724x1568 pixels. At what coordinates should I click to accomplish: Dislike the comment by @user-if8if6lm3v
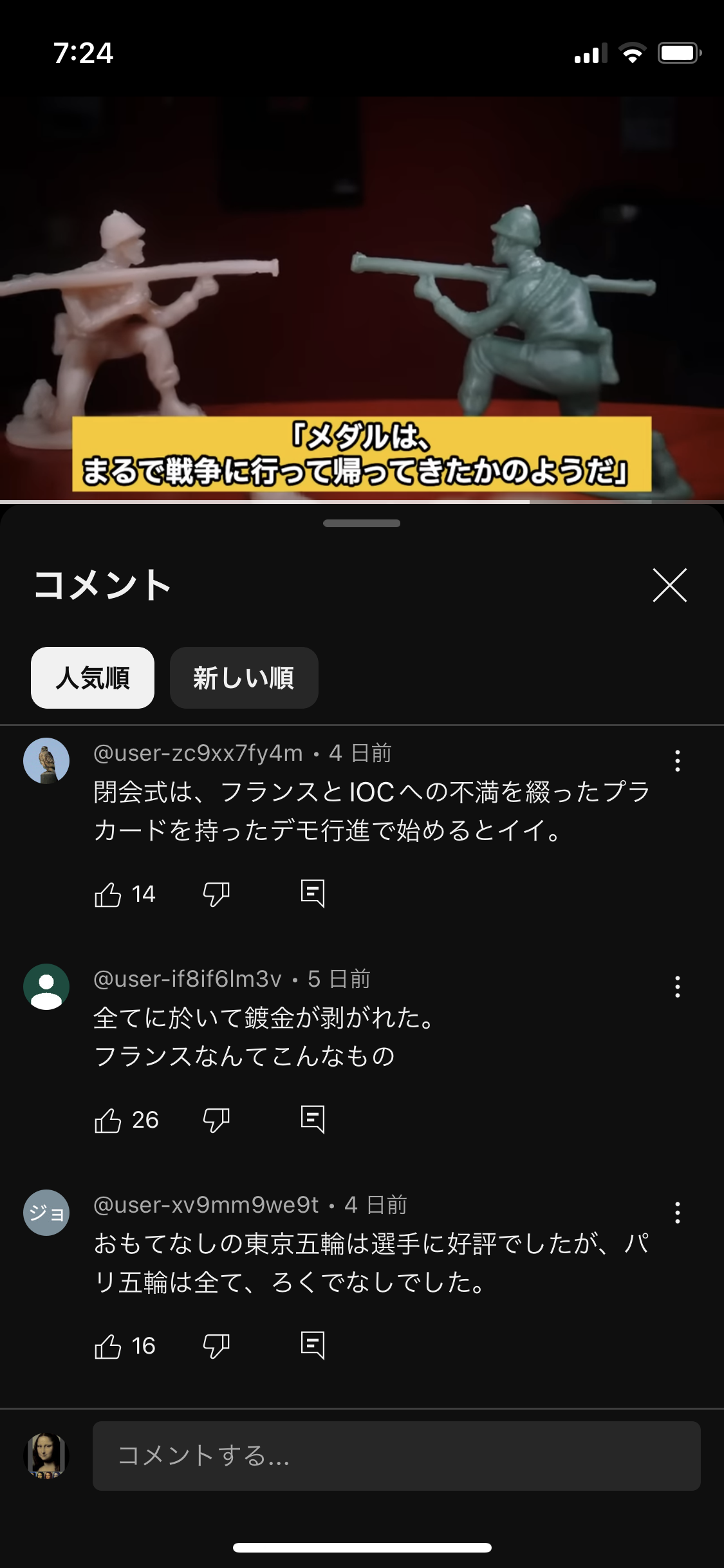216,1120
